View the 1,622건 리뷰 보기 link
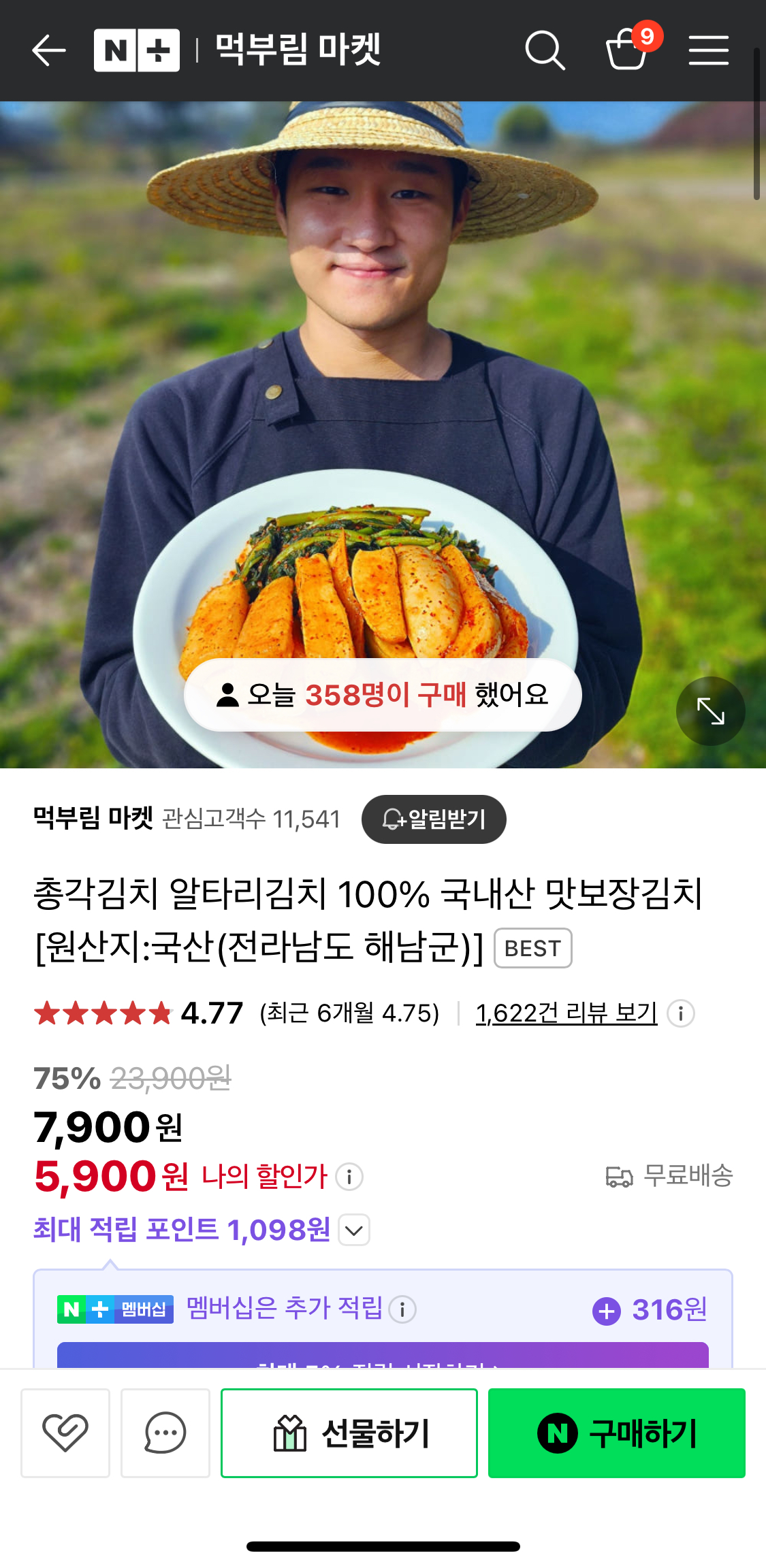Image resolution: width=766 pixels, height=1568 pixels. pos(566,1013)
